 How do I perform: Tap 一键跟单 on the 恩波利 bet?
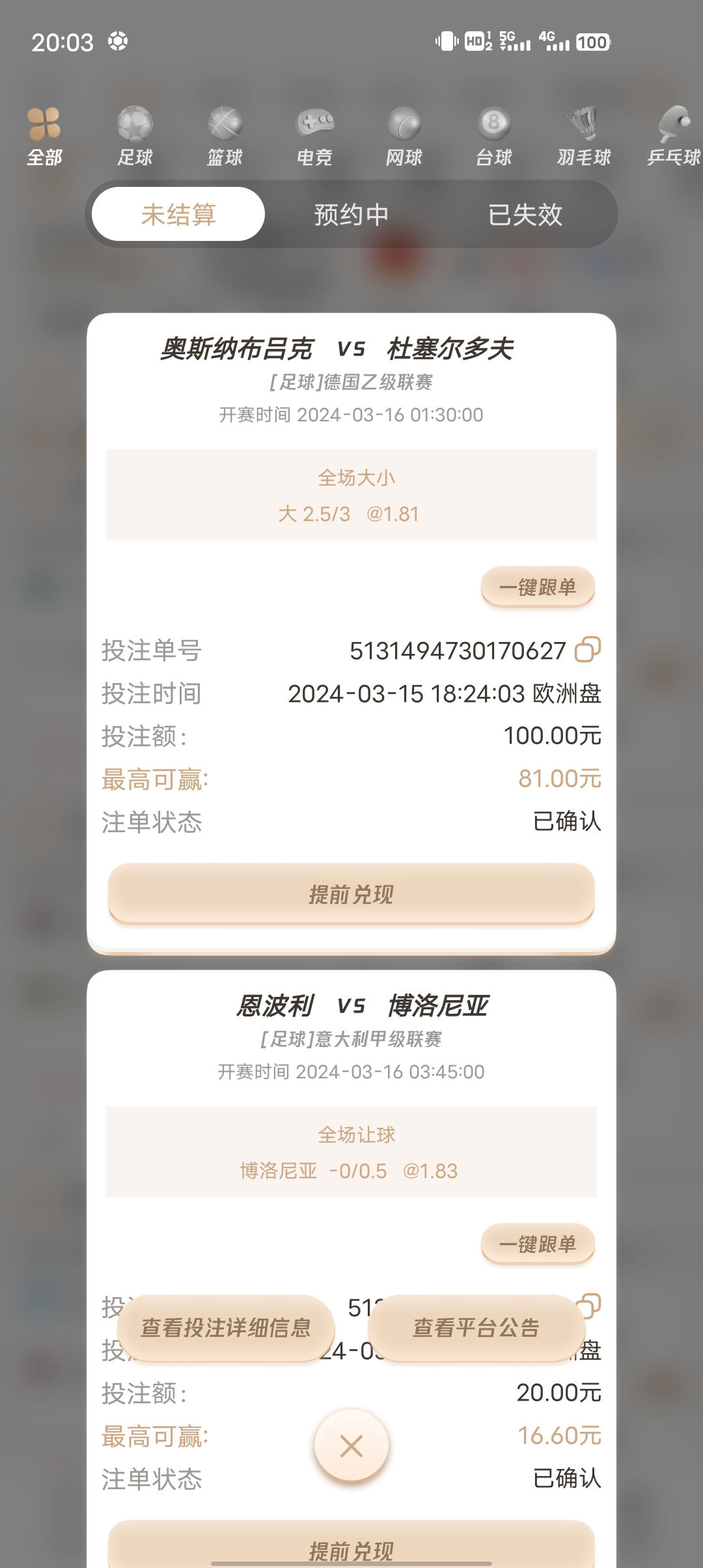(538, 1244)
